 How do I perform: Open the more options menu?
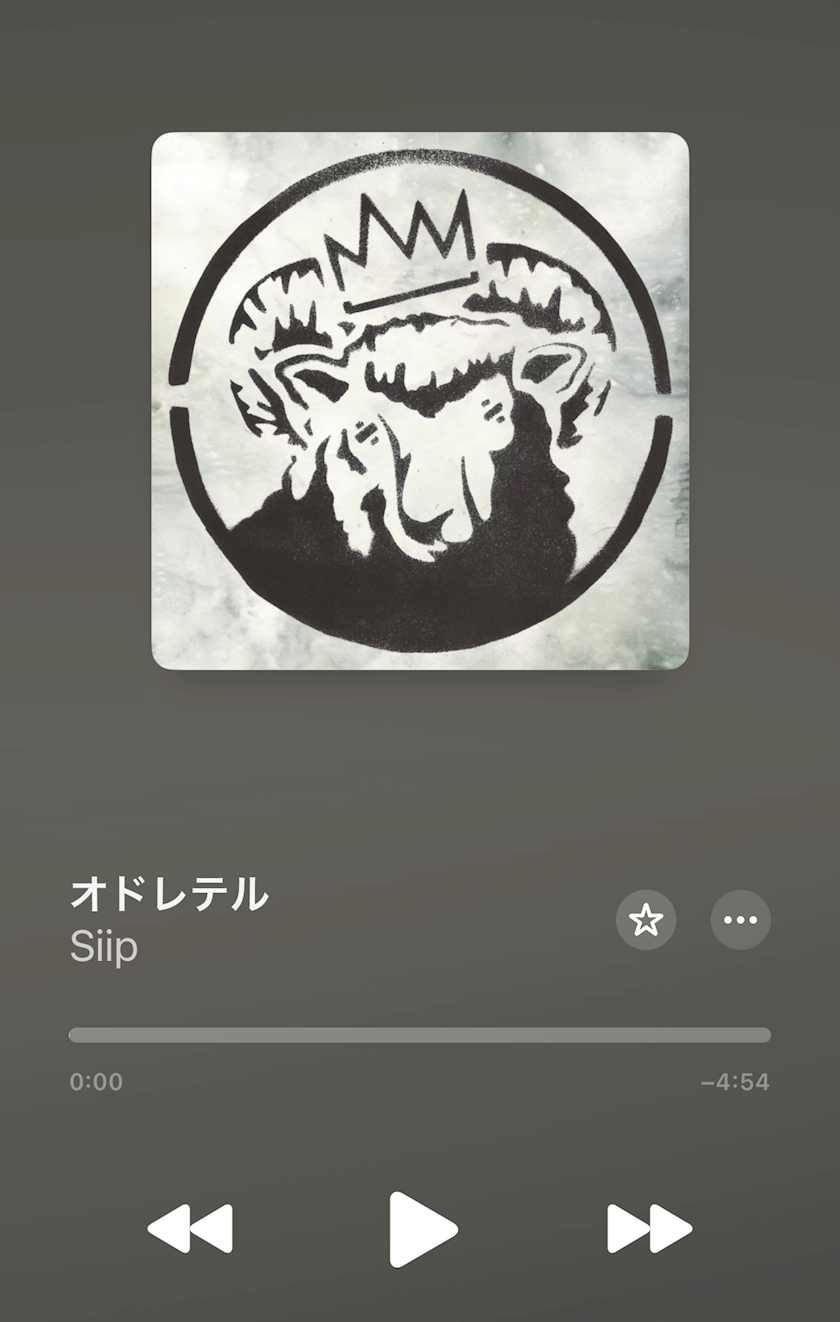pyautogui.click(x=740, y=920)
